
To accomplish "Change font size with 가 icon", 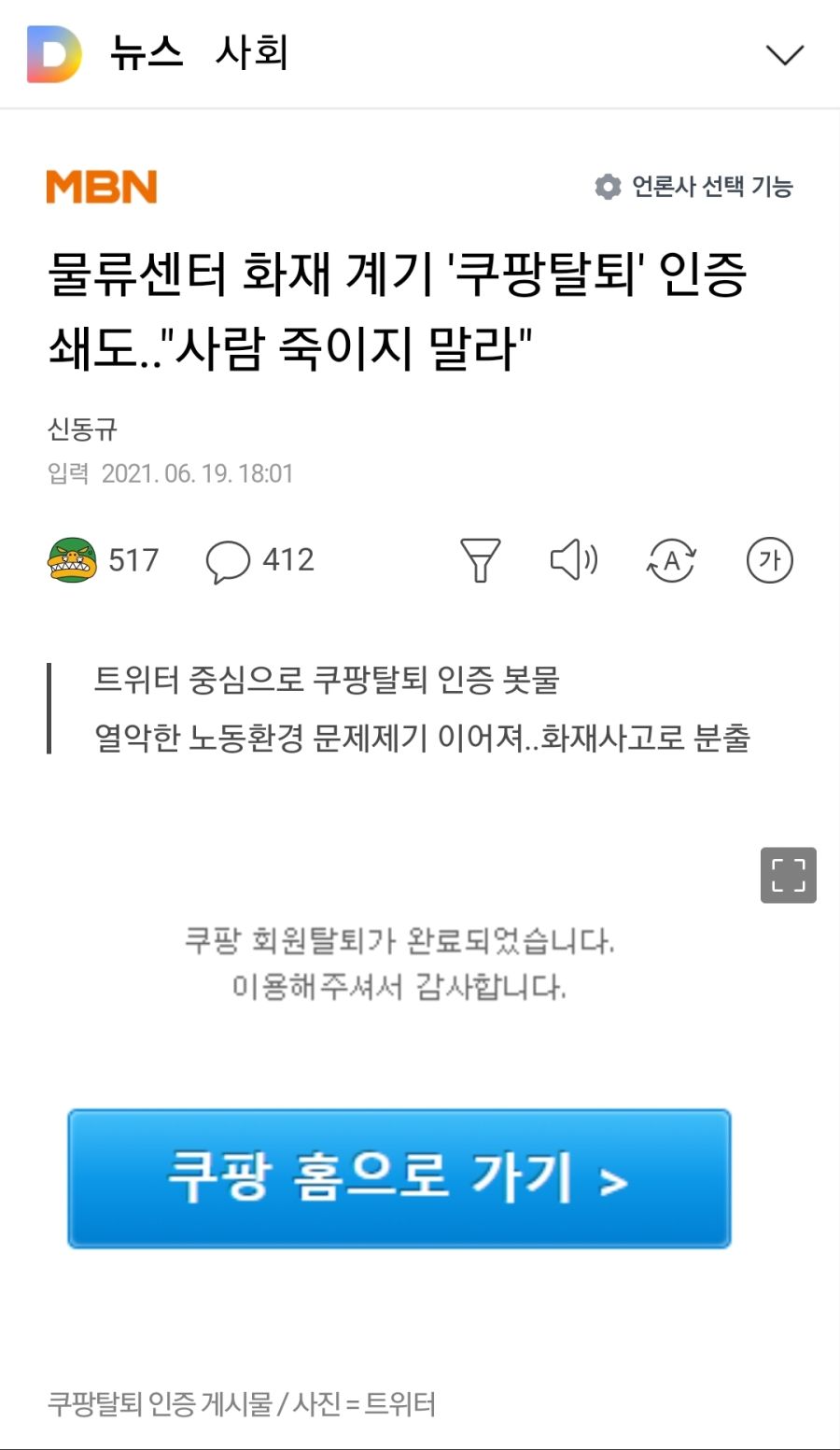I will click(x=769, y=560).
